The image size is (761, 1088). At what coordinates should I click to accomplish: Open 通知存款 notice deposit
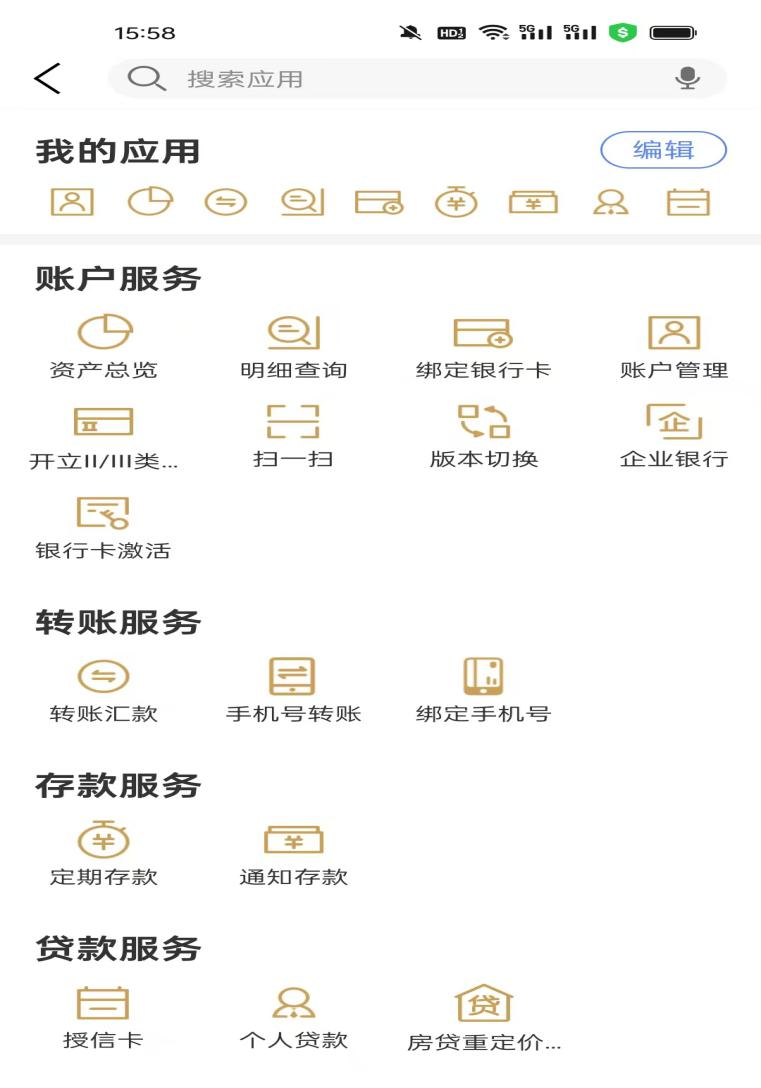click(x=294, y=855)
